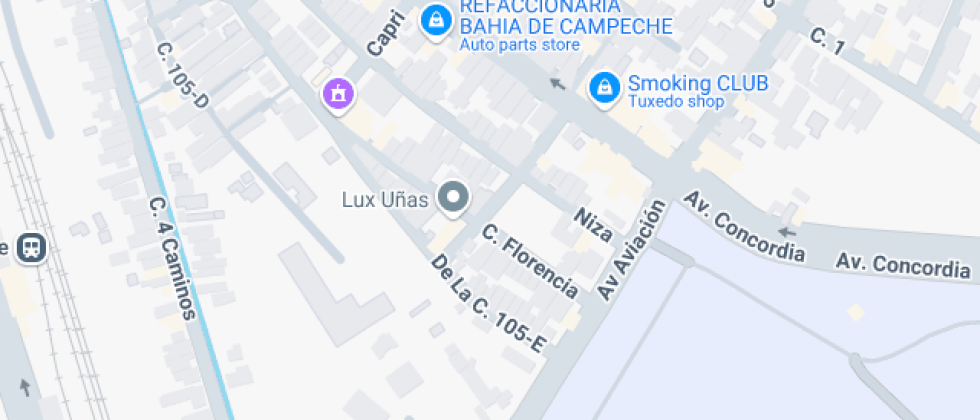The width and height of the screenshot is (980, 420).
Task: Open the purple place marker near Capri
Action: click(339, 94)
